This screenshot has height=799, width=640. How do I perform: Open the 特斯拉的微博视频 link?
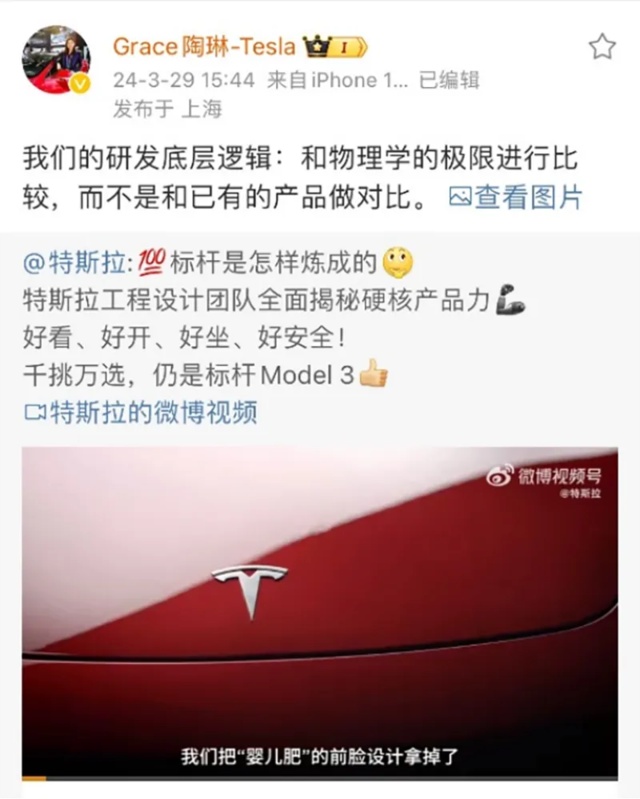click(x=142, y=412)
